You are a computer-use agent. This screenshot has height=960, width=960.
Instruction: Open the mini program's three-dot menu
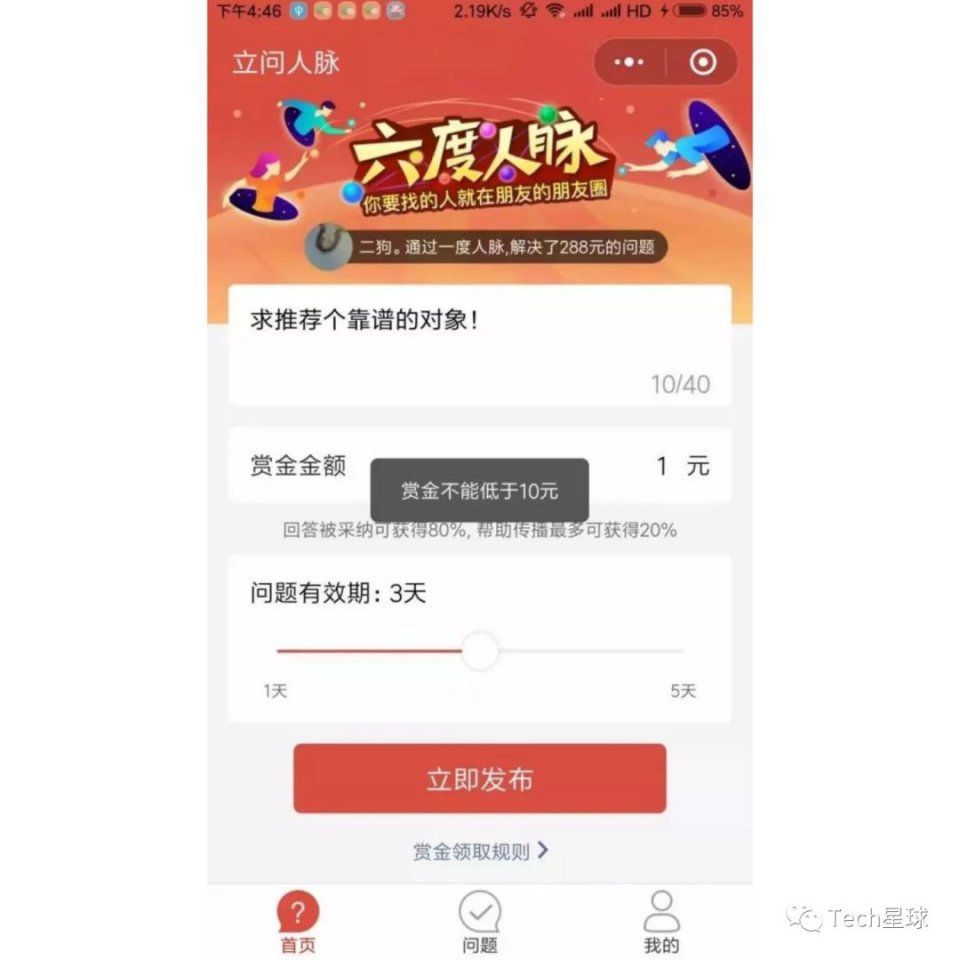tap(629, 63)
